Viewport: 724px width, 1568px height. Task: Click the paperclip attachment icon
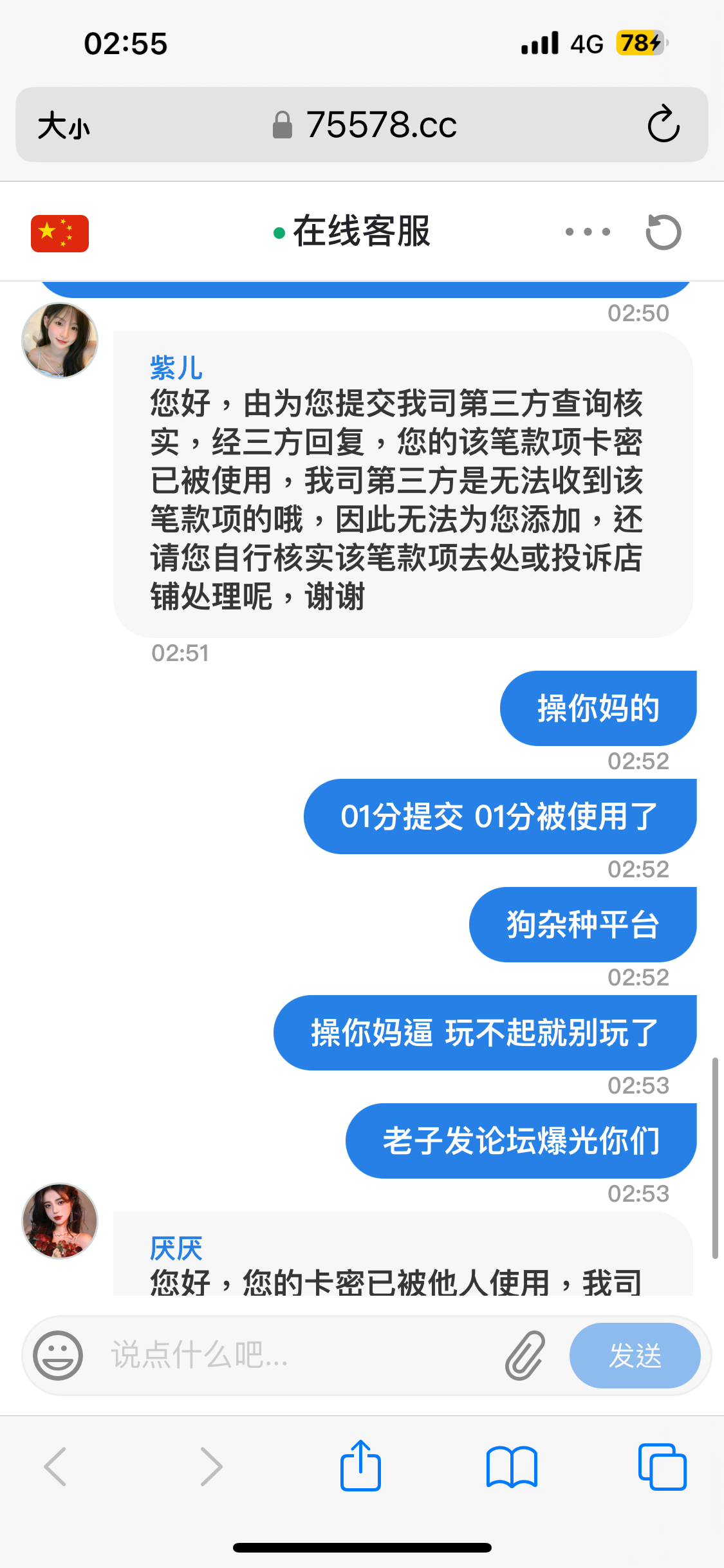click(x=523, y=1355)
